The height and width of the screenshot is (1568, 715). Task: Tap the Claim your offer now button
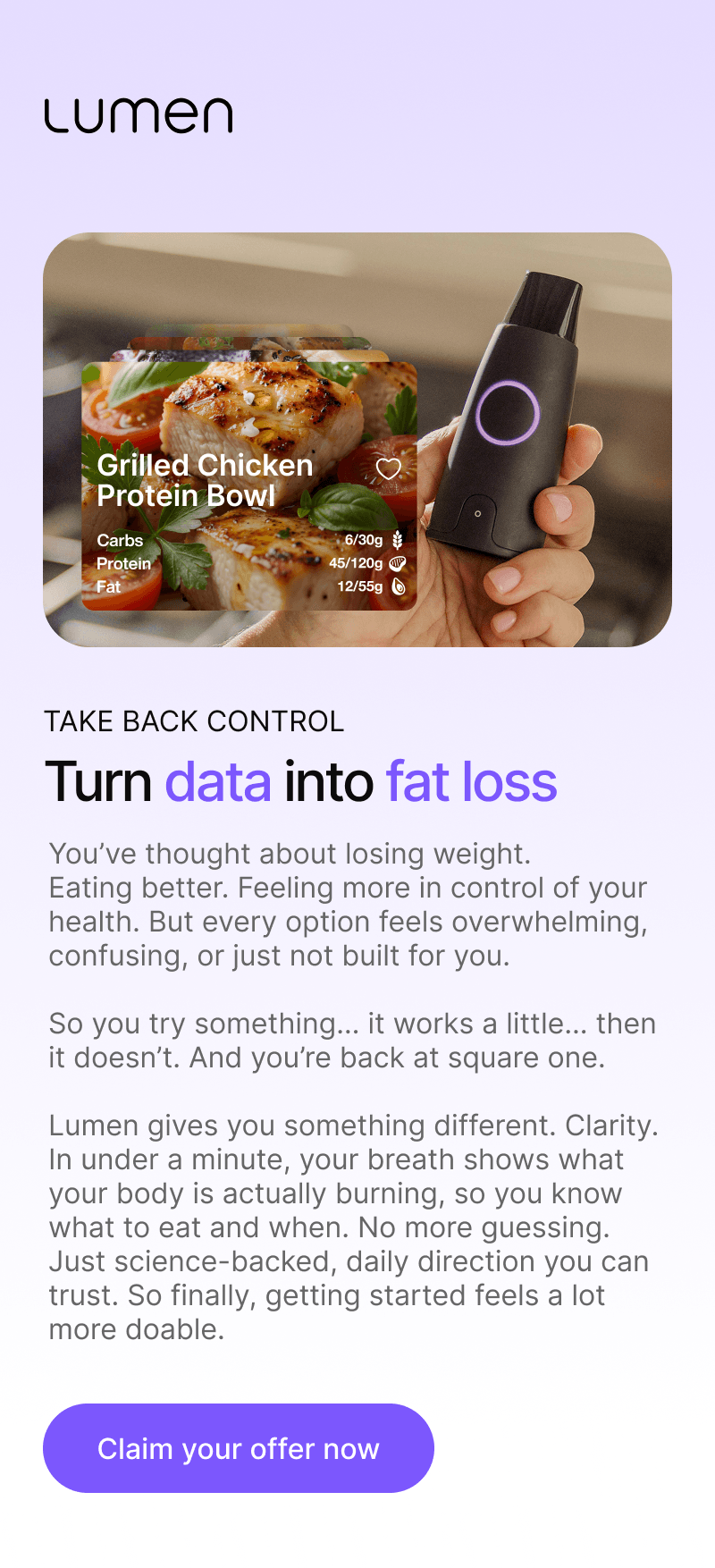click(238, 1448)
